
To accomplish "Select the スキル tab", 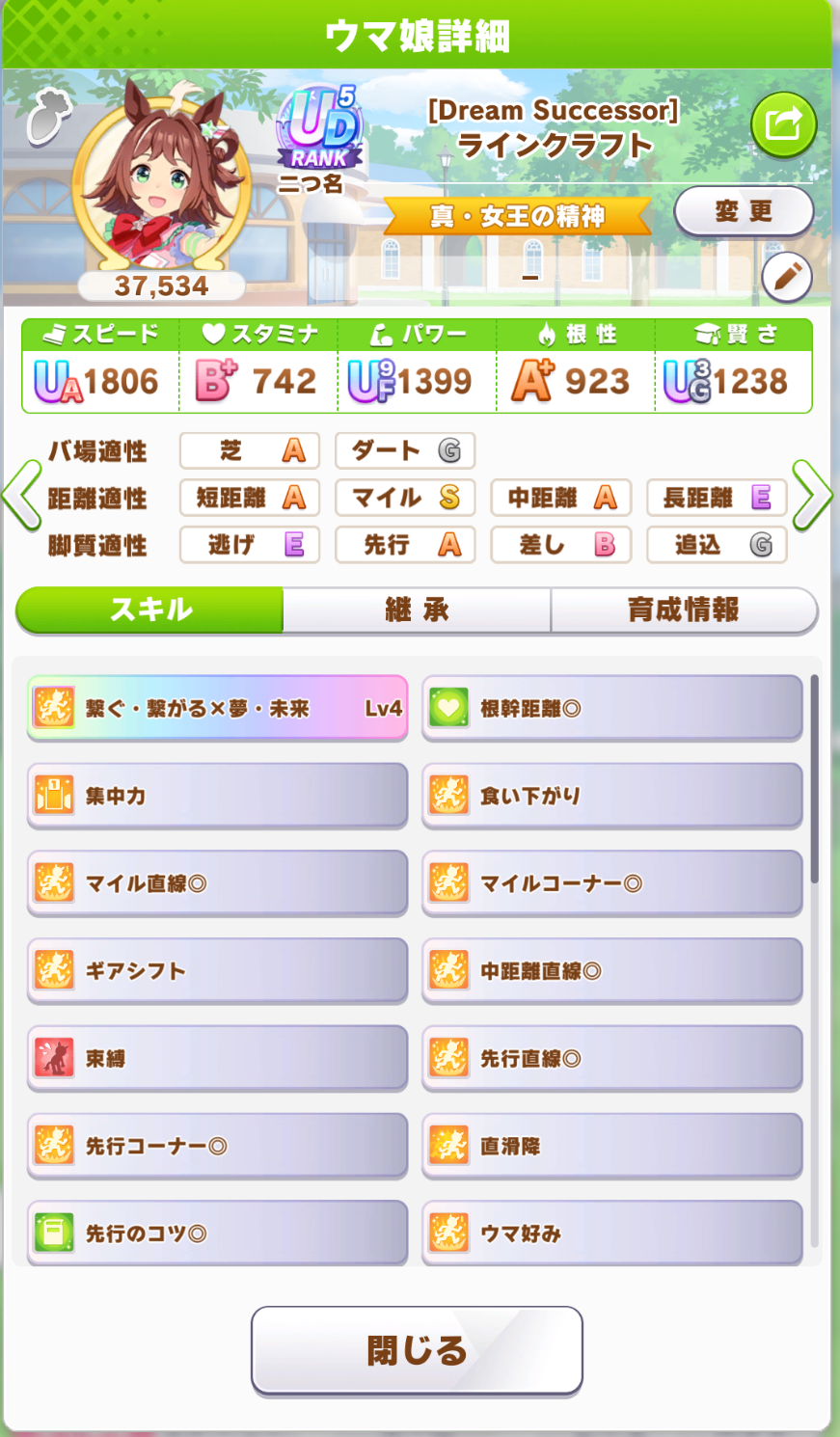I will click(150, 610).
